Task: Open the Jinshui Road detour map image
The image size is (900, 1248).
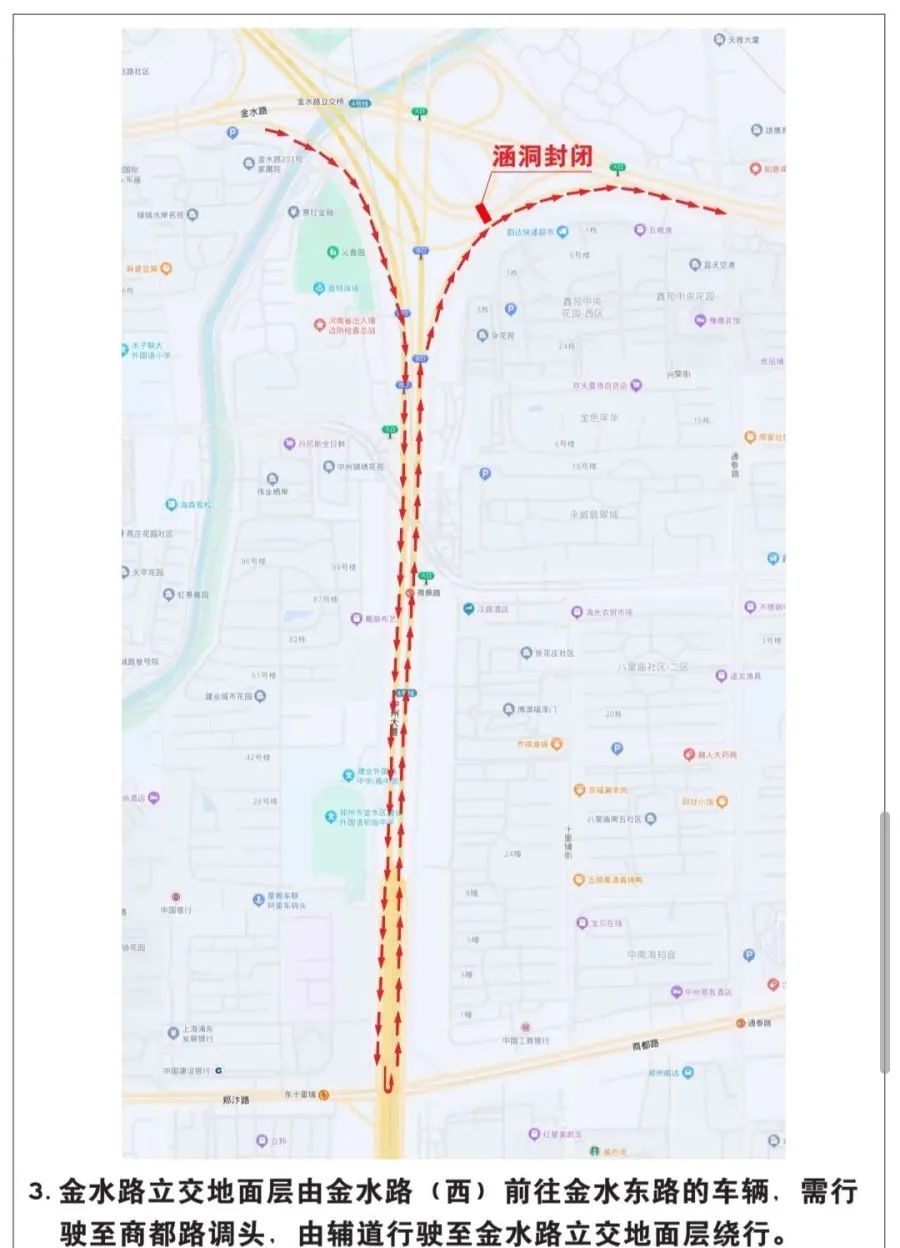Action: click(453, 592)
